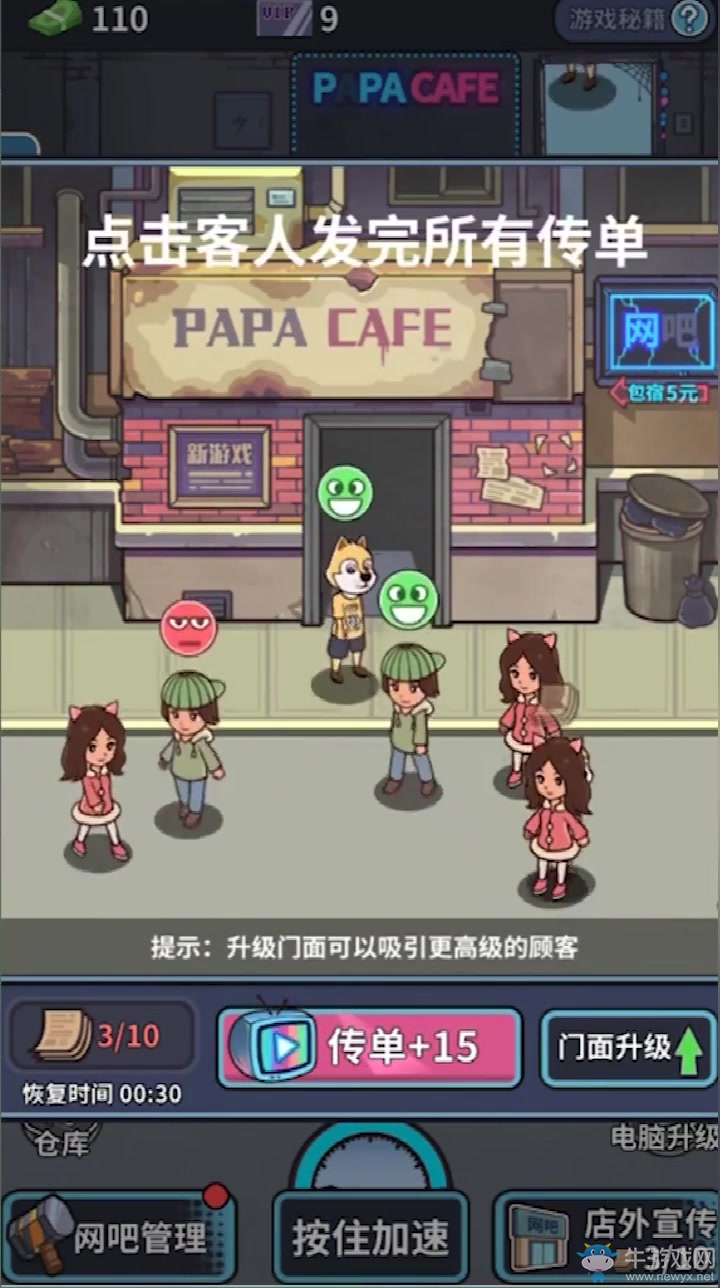Image resolution: width=720 pixels, height=1288 pixels.
Task: Open the 游戏秘籍 help button
Action: click(x=636, y=18)
